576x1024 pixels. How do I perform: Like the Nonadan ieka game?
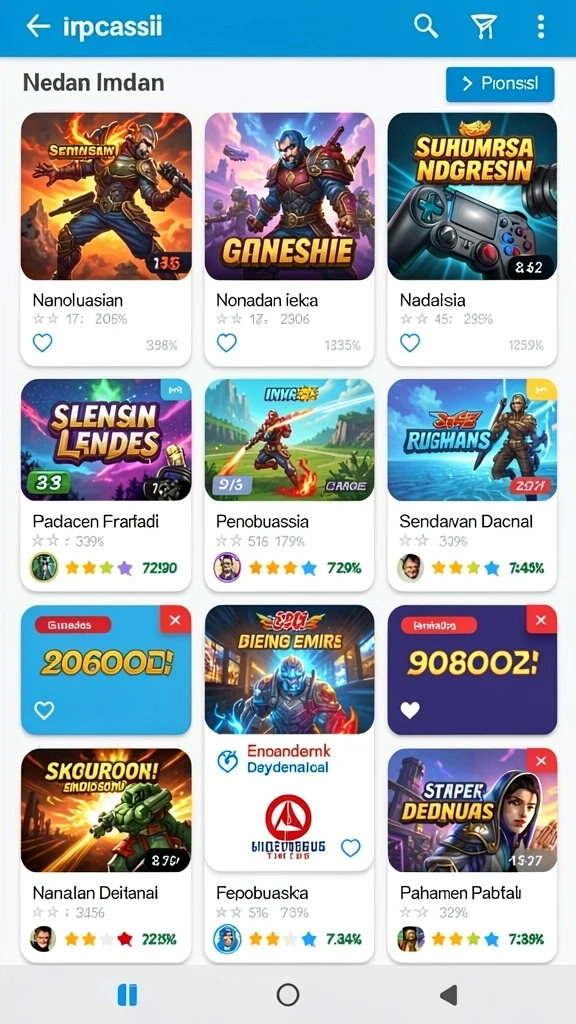[x=227, y=343]
